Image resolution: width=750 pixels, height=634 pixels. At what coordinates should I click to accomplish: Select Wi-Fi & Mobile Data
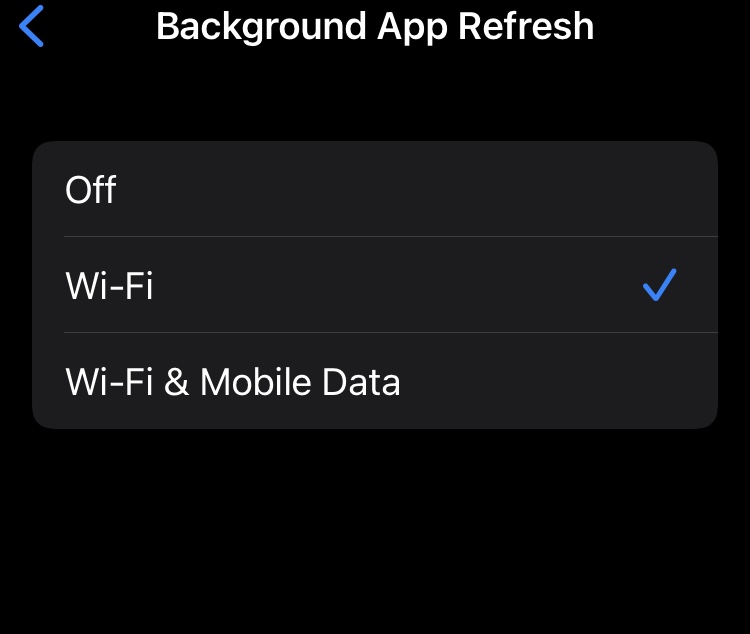(x=374, y=382)
